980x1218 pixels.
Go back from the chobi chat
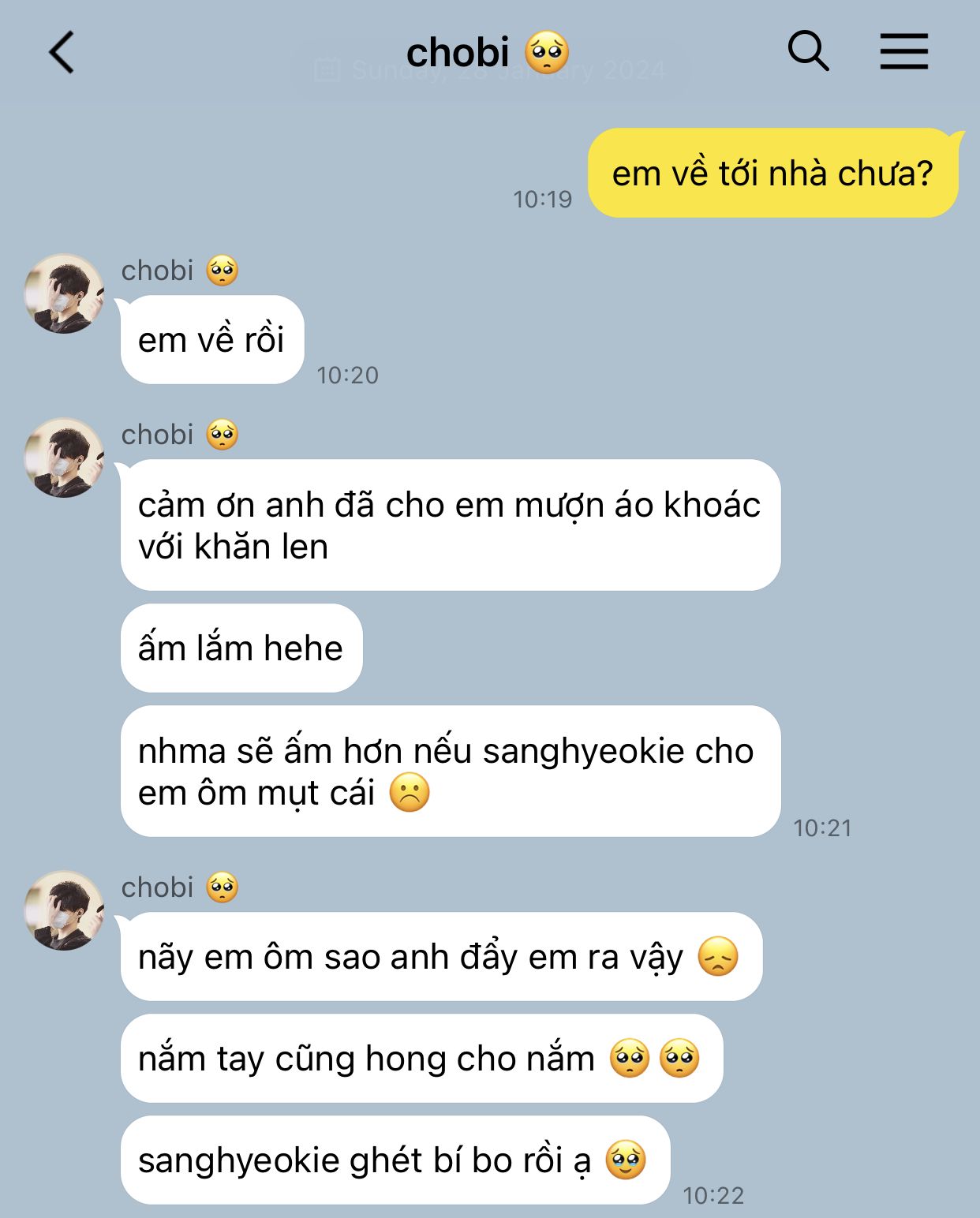pos(62,53)
